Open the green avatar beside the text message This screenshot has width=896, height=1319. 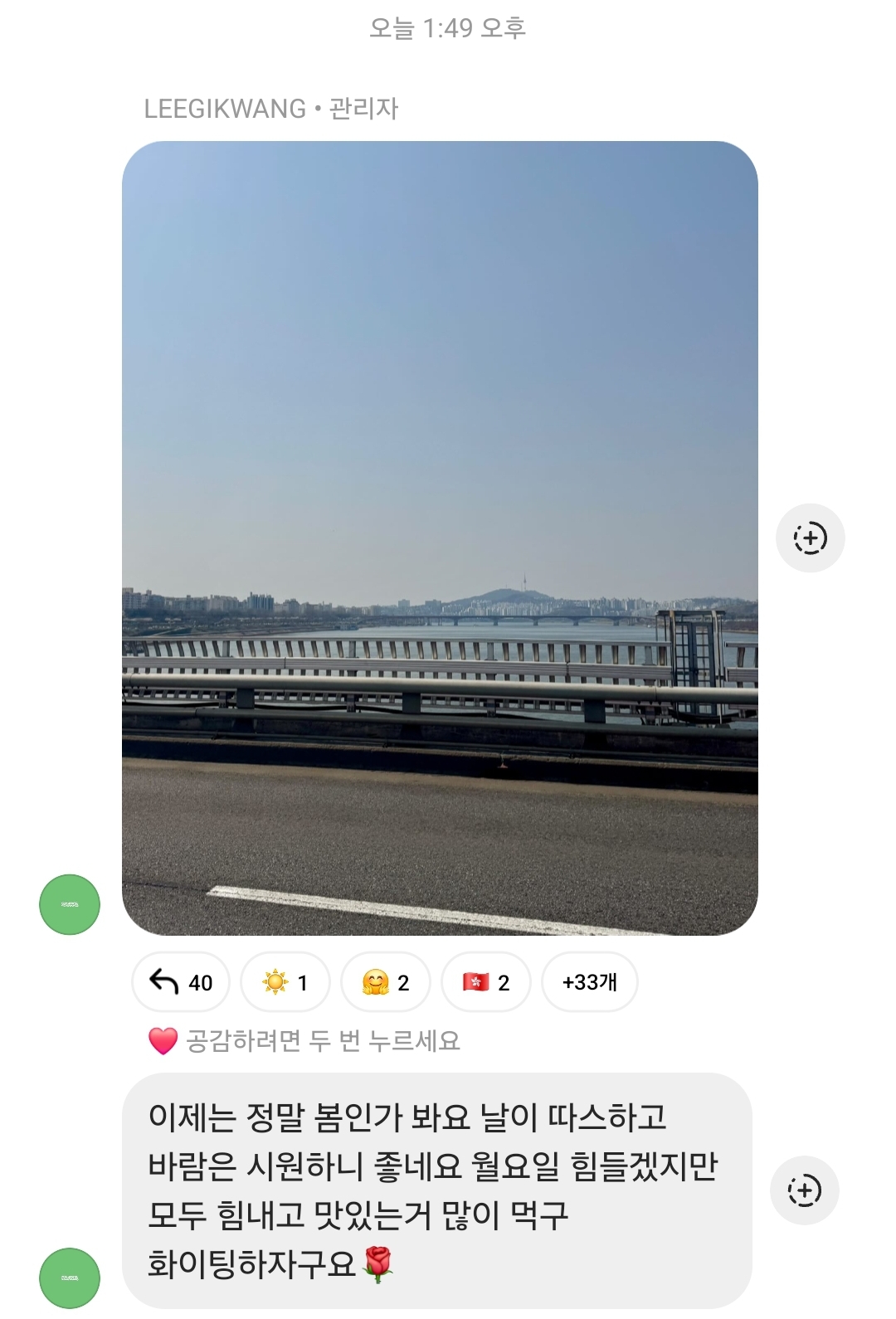coord(70,1278)
